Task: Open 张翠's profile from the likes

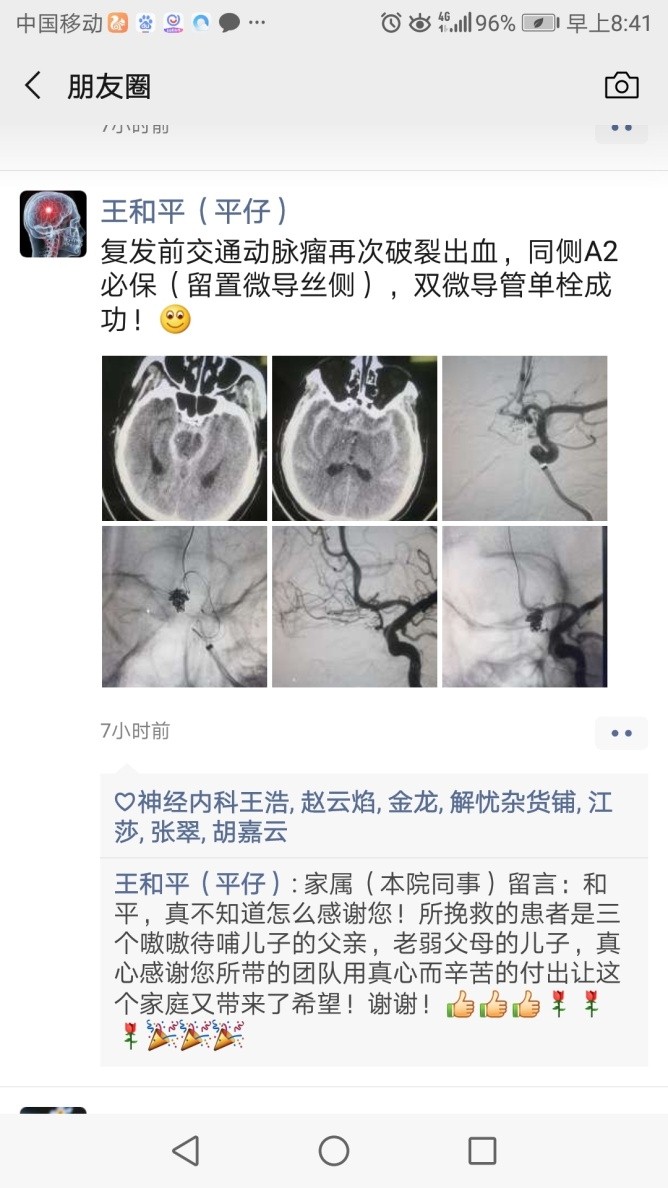Action: click(176, 832)
